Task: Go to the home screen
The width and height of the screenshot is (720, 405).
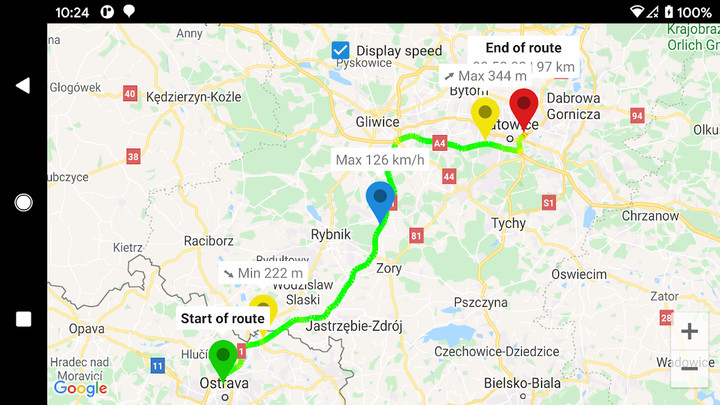Action: (x=23, y=203)
